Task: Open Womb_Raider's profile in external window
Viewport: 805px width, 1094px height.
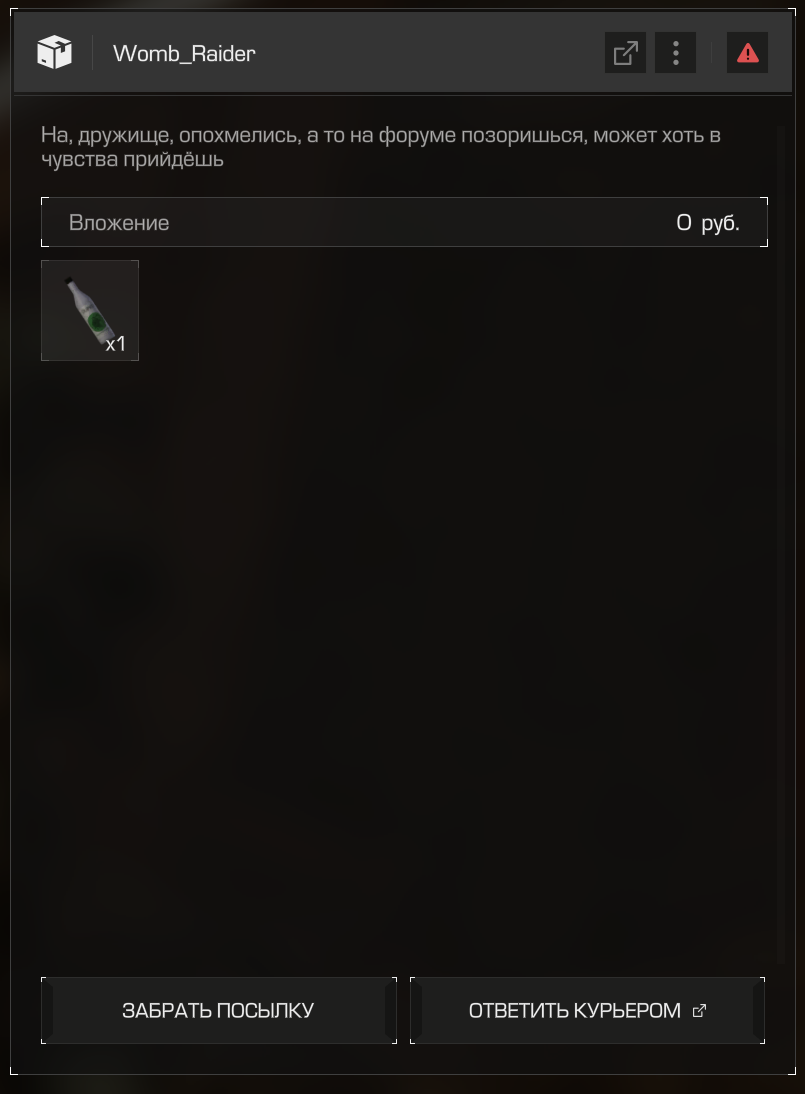Action: (625, 53)
